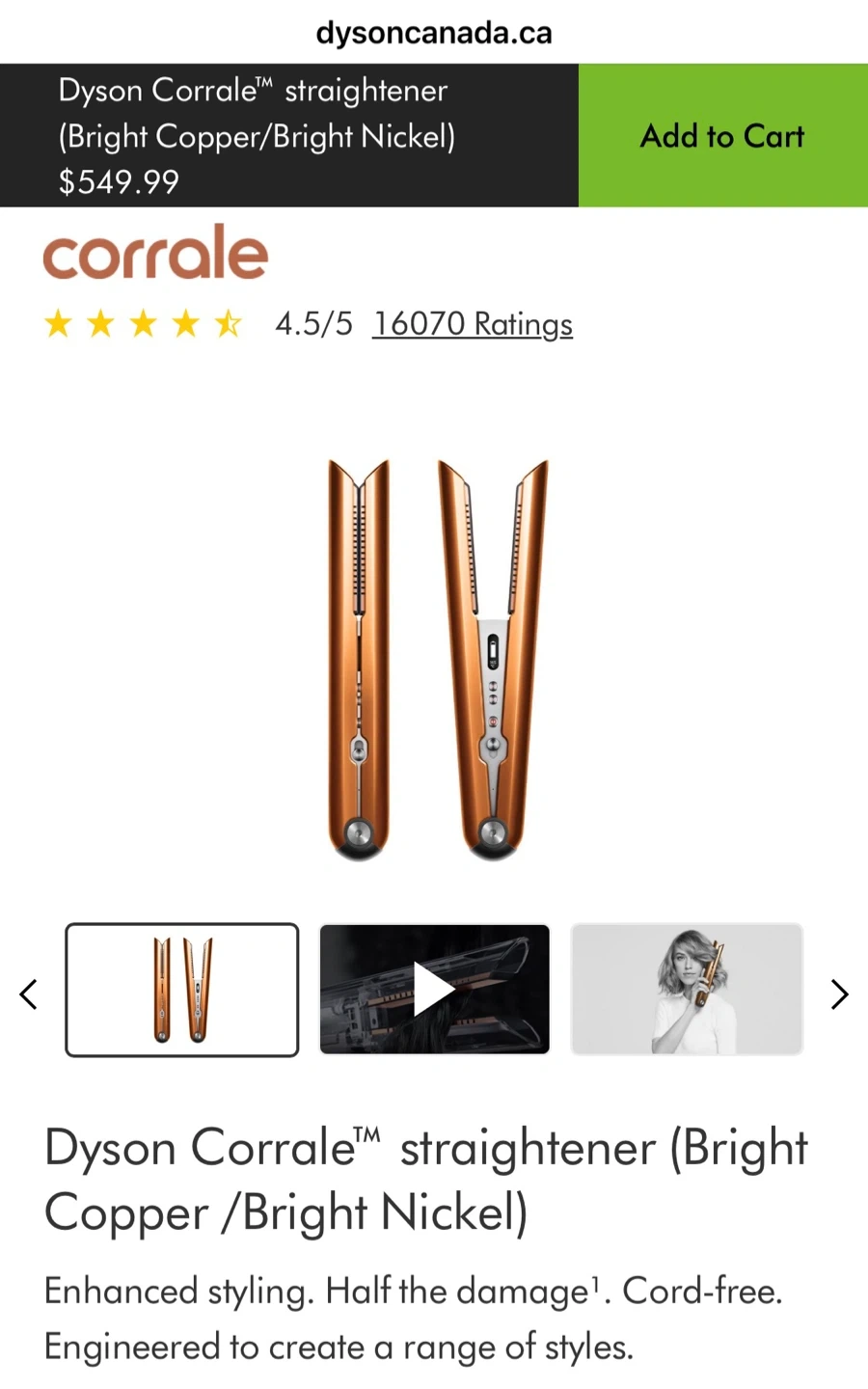868x1389 pixels.
Task: Show next gallery thumbnails
Action: tap(839, 994)
